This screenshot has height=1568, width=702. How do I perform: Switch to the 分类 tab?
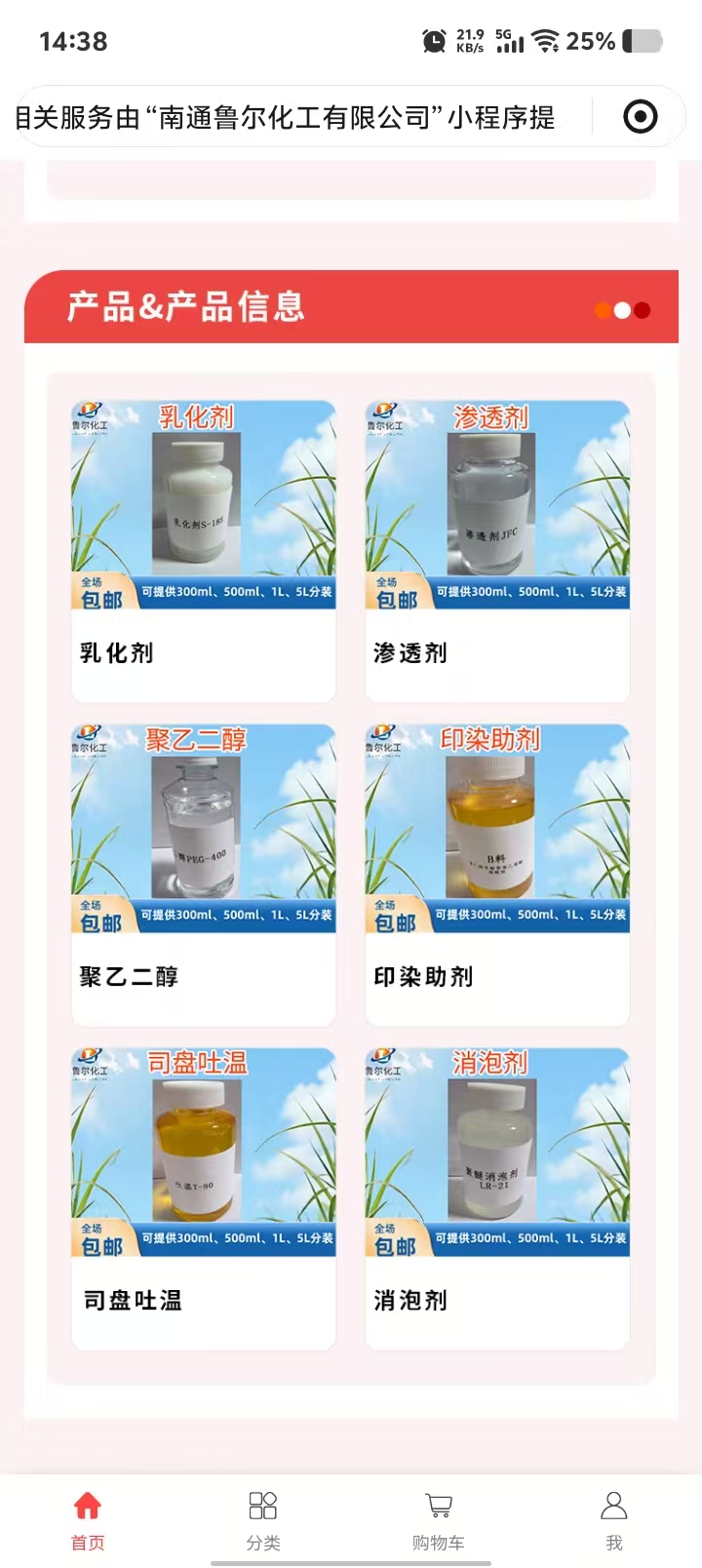pos(263,1519)
